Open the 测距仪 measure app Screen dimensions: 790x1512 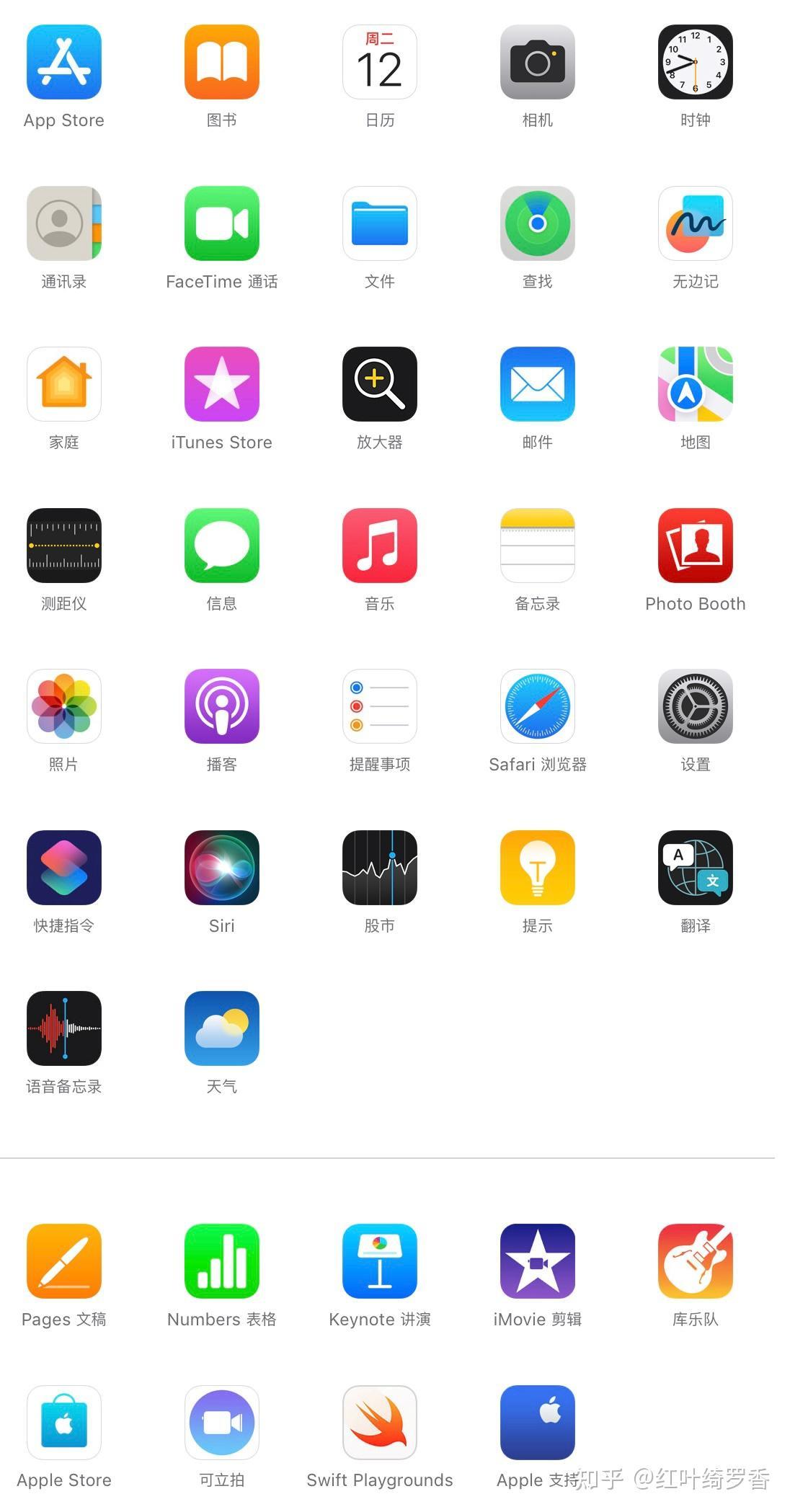point(63,546)
